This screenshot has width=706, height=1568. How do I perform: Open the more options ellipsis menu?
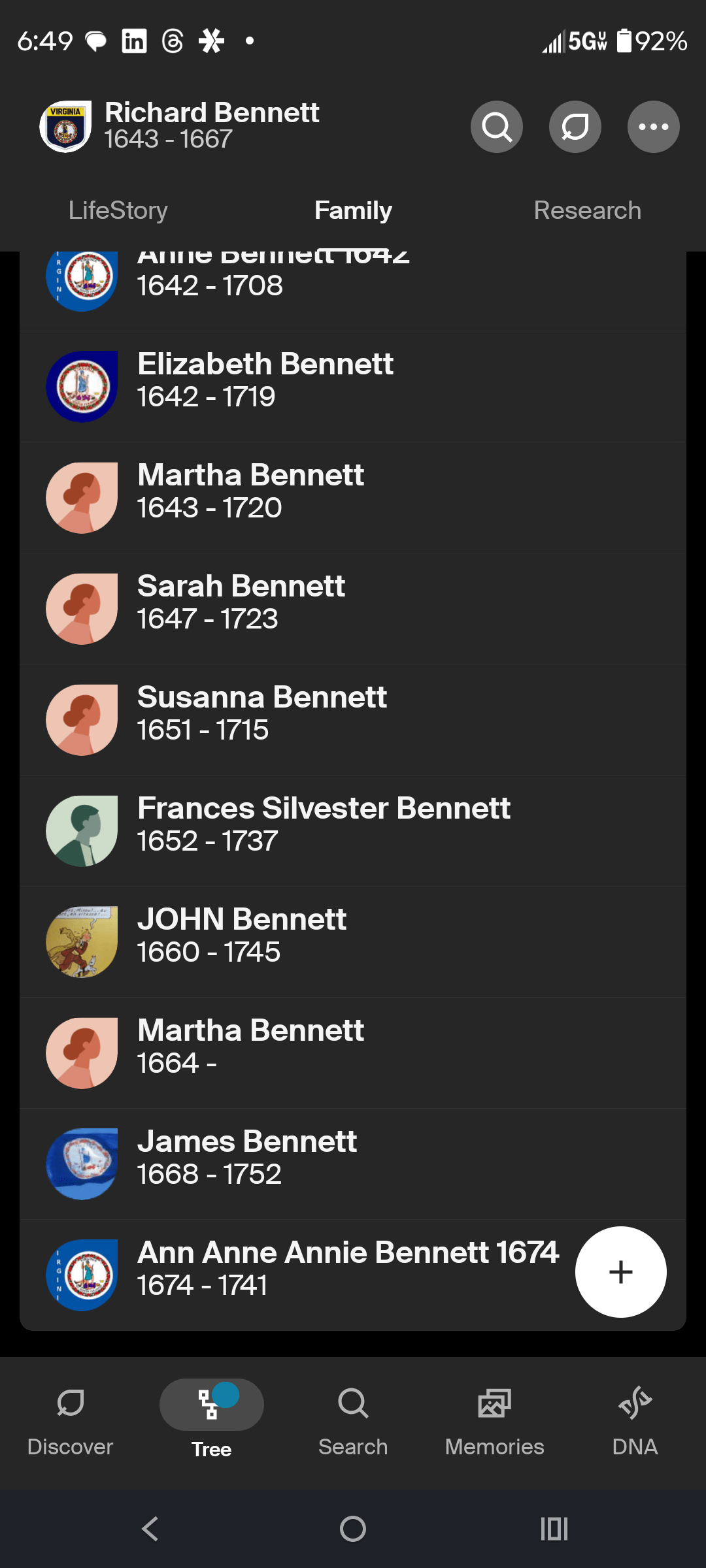click(x=653, y=126)
